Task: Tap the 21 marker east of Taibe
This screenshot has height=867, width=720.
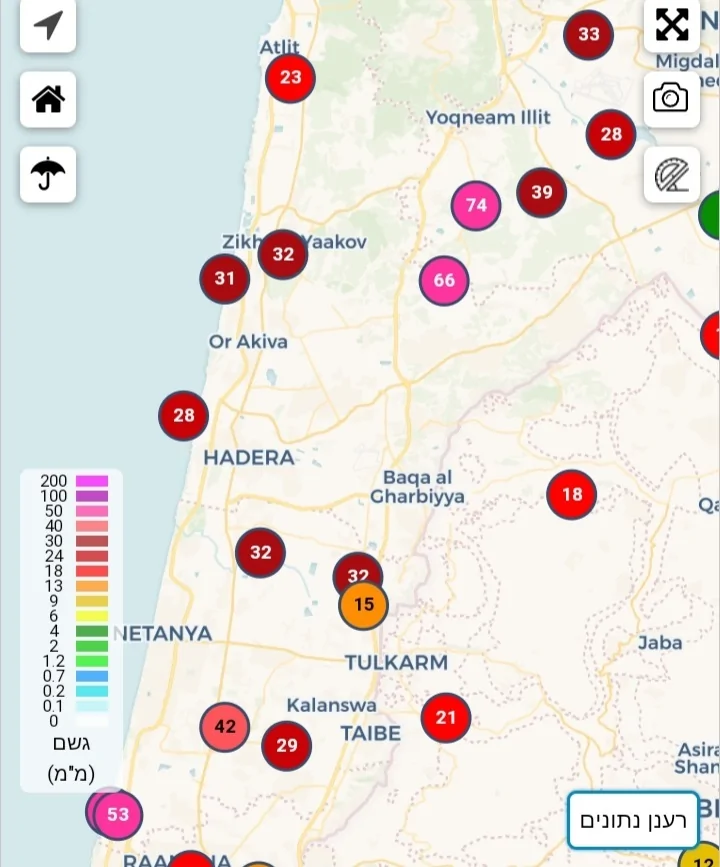Action: pos(446,717)
